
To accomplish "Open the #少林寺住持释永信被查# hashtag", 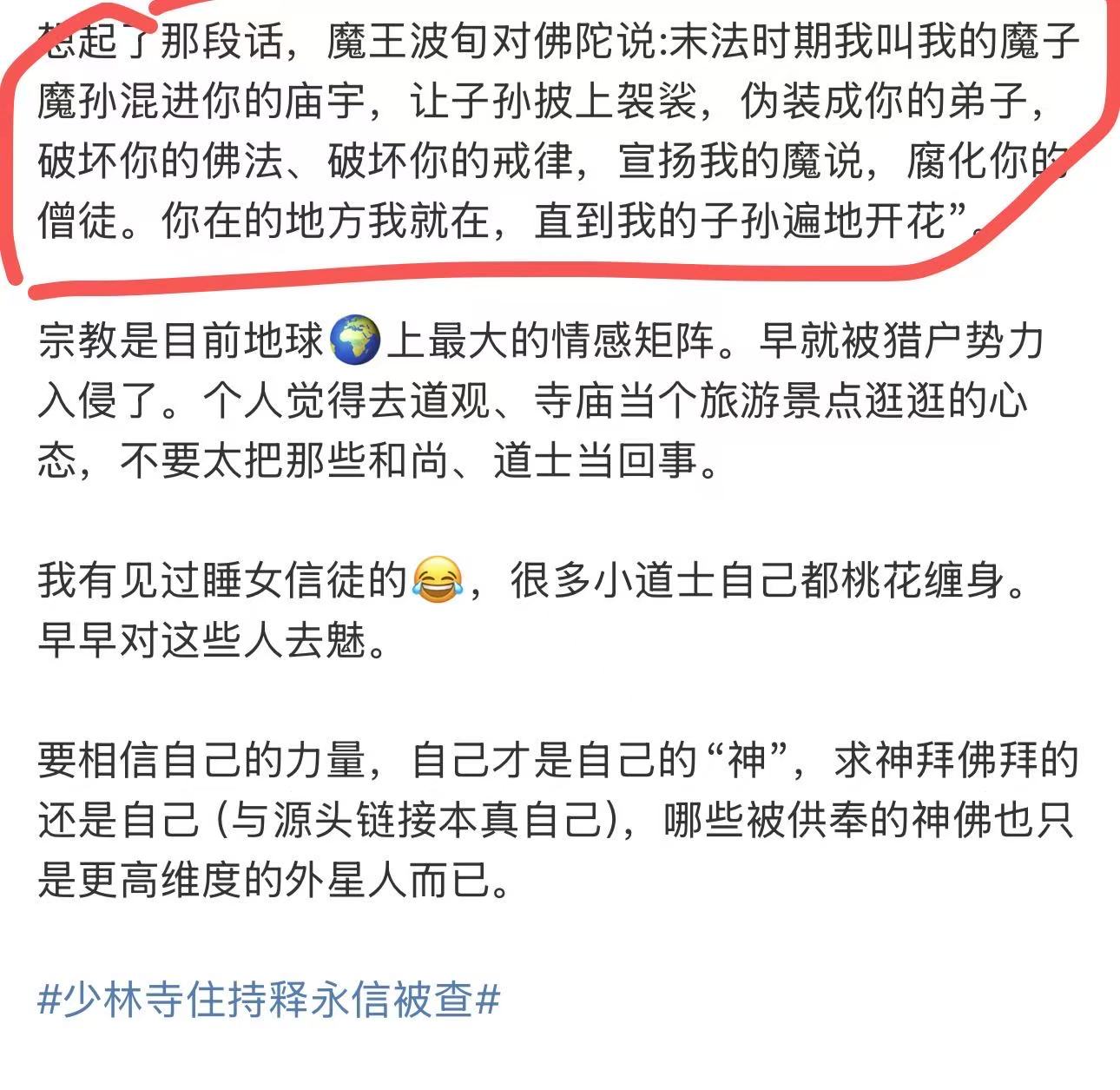I will pyautogui.click(x=269, y=1000).
